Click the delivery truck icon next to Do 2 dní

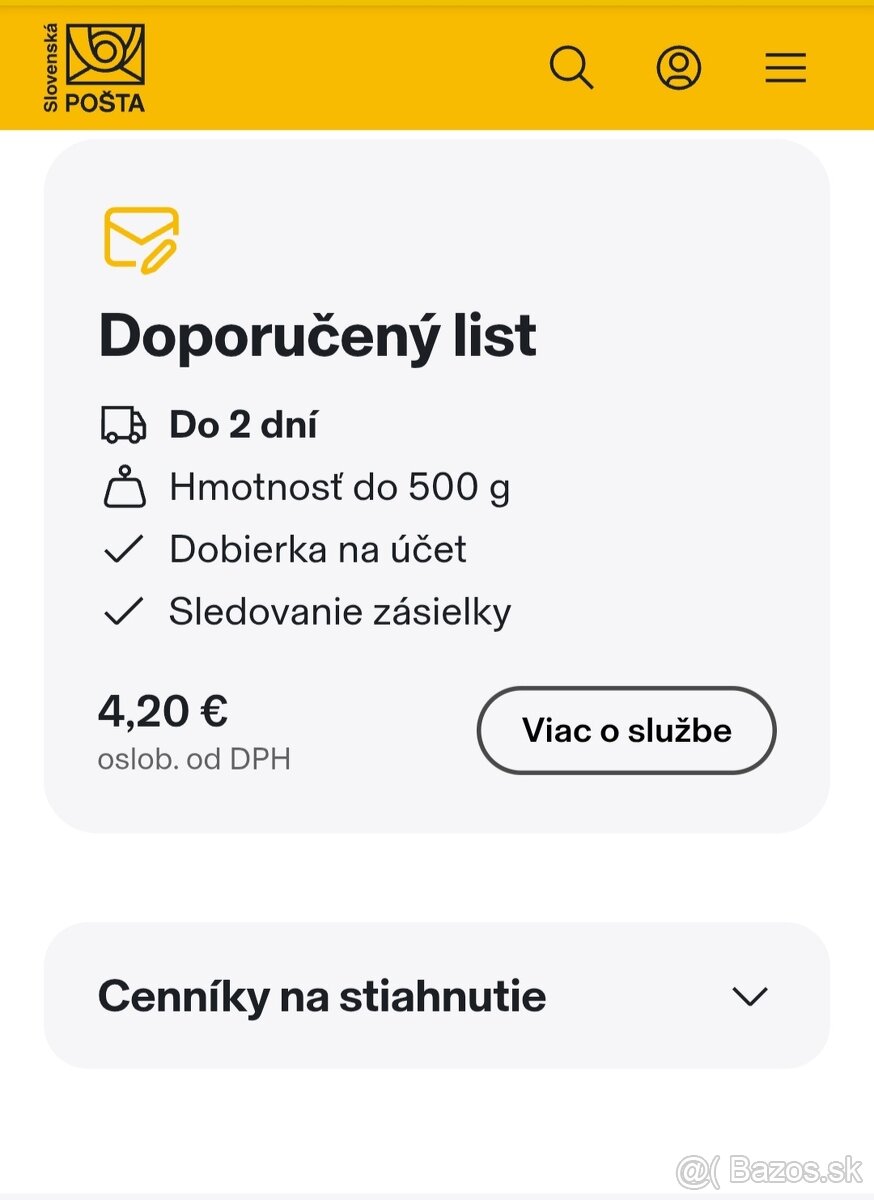coord(122,424)
